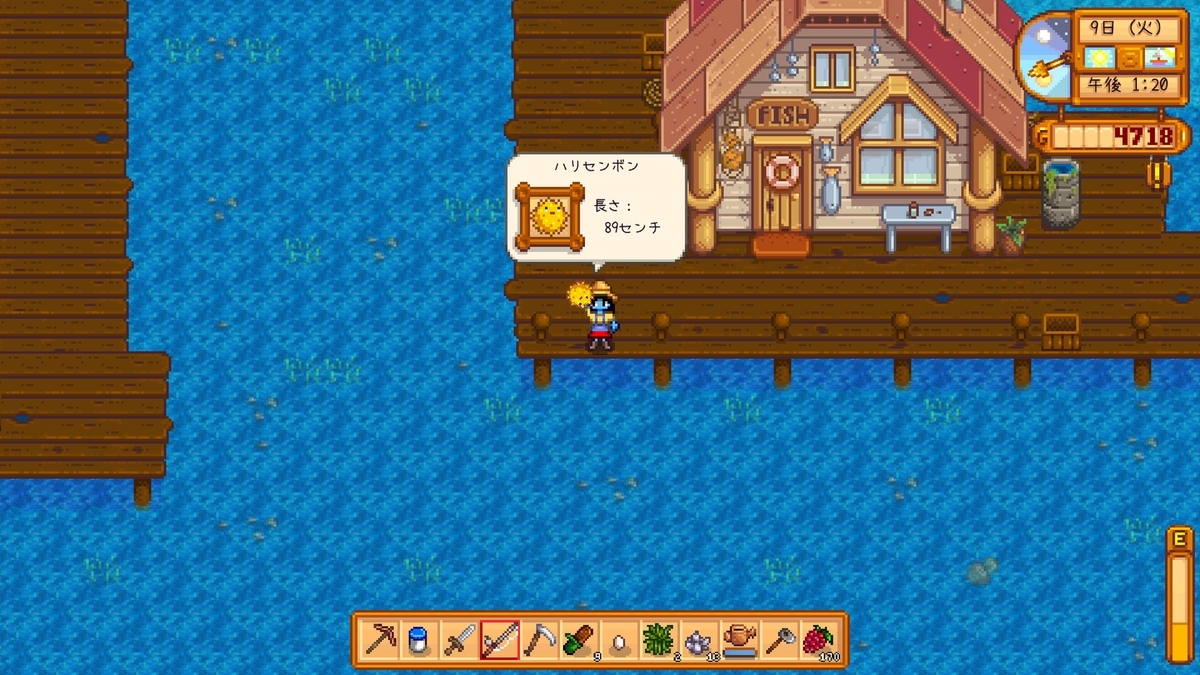Open the quest journal exclamation icon

[1161, 174]
